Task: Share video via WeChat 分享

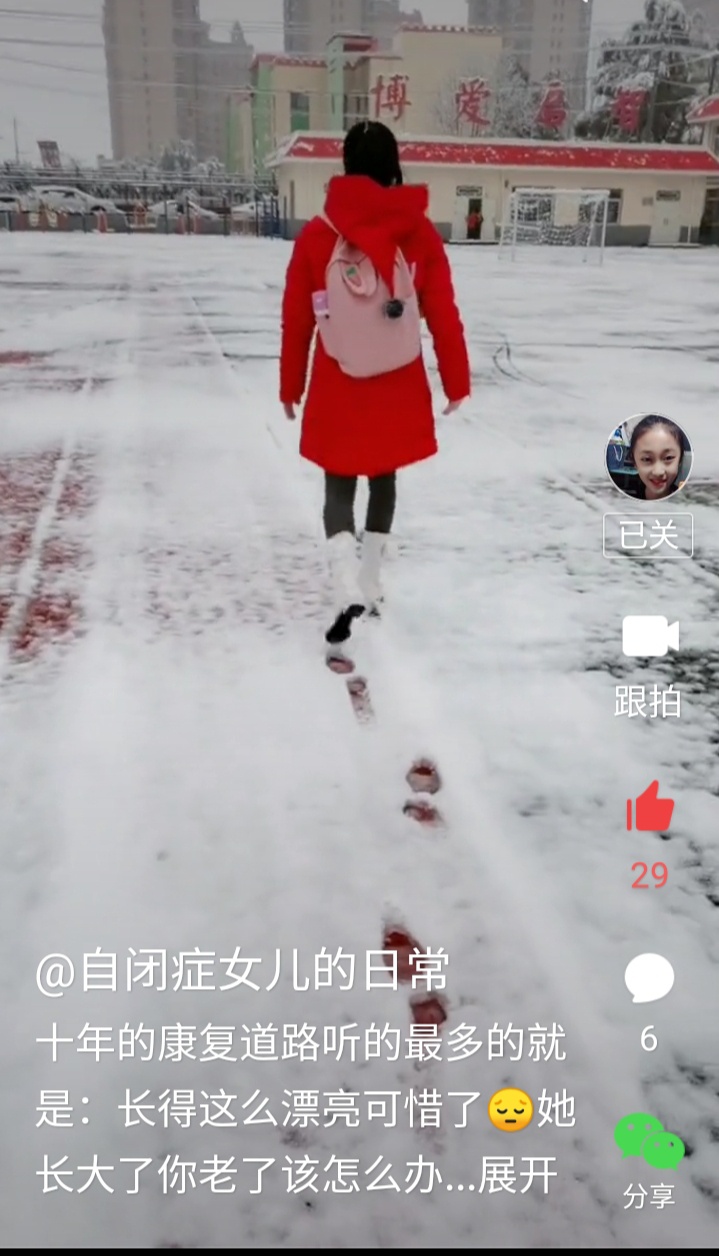Action: pos(649,1142)
